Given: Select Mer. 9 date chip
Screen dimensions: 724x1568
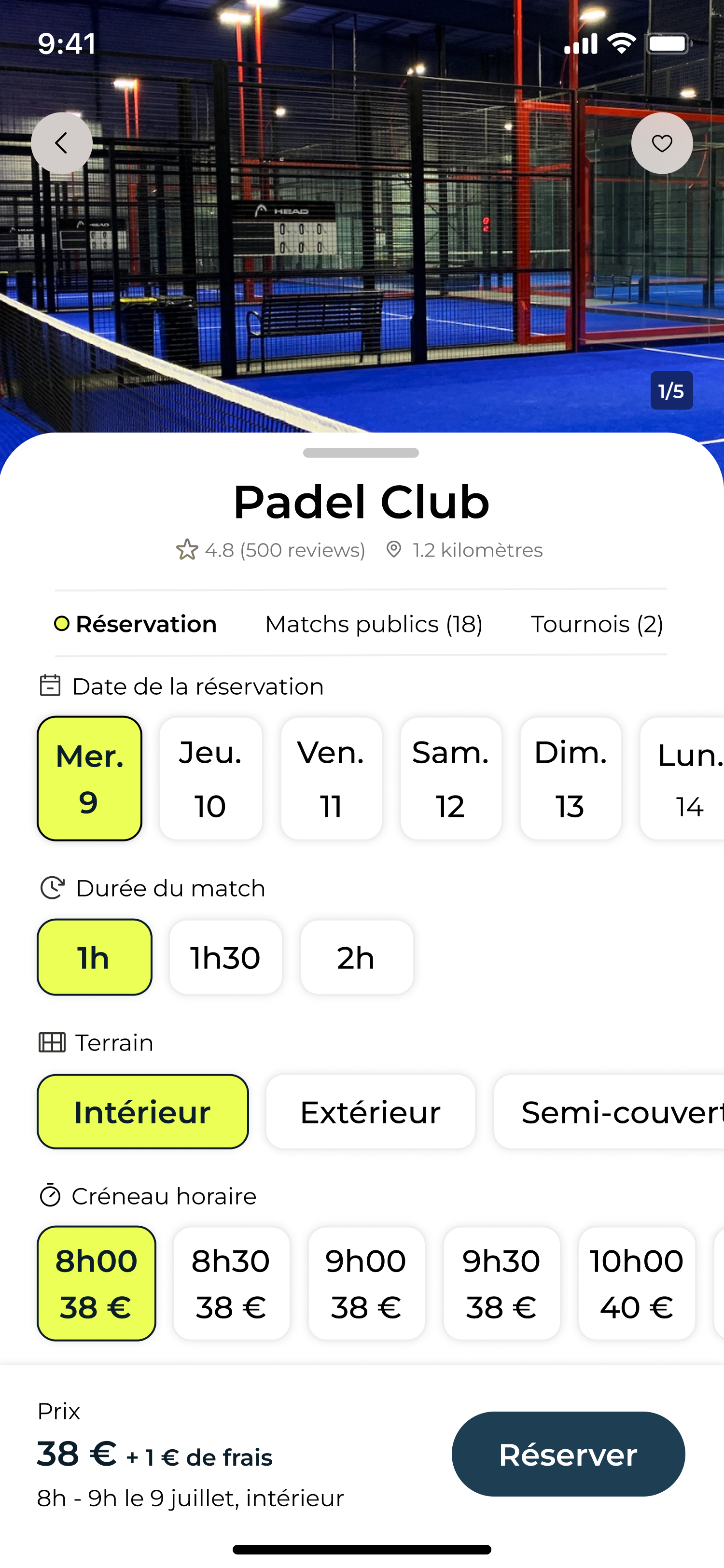Looking at the screenshot, I should click(x=89, y=779).
